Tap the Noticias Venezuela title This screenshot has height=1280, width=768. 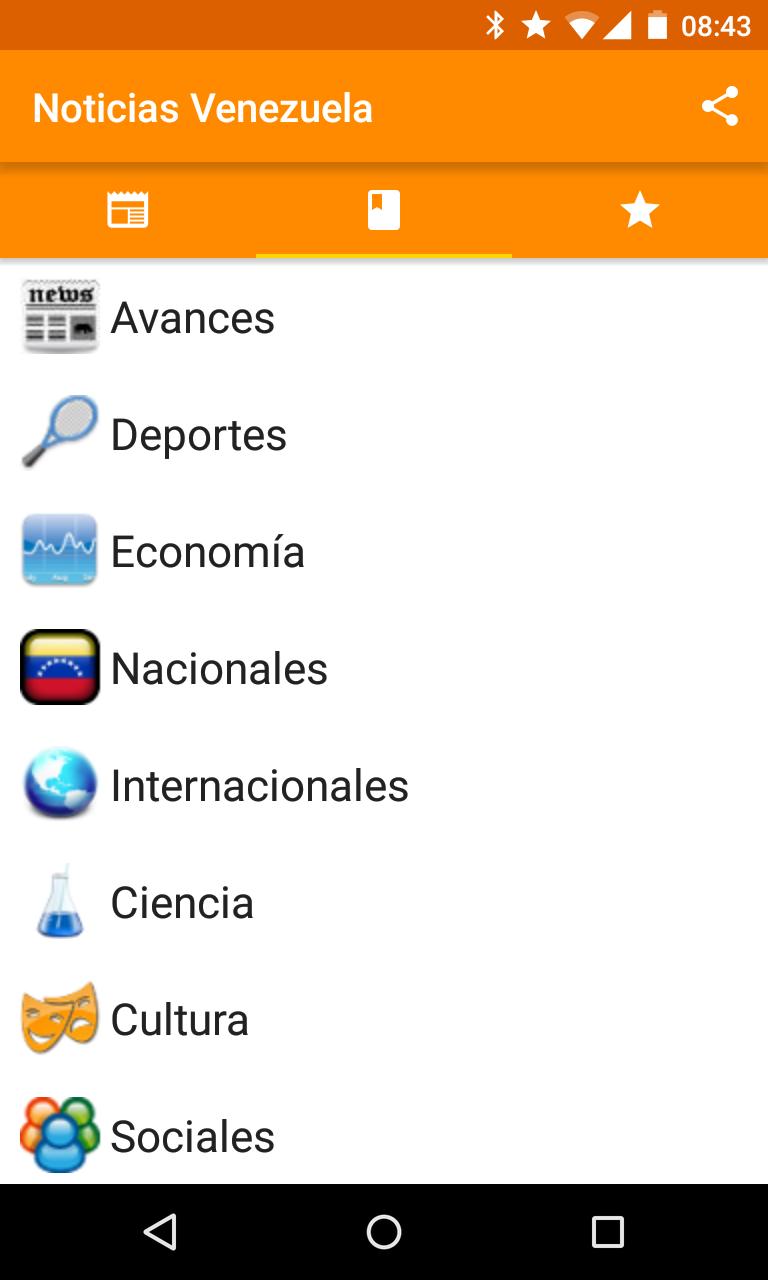(x=202, y=106)
